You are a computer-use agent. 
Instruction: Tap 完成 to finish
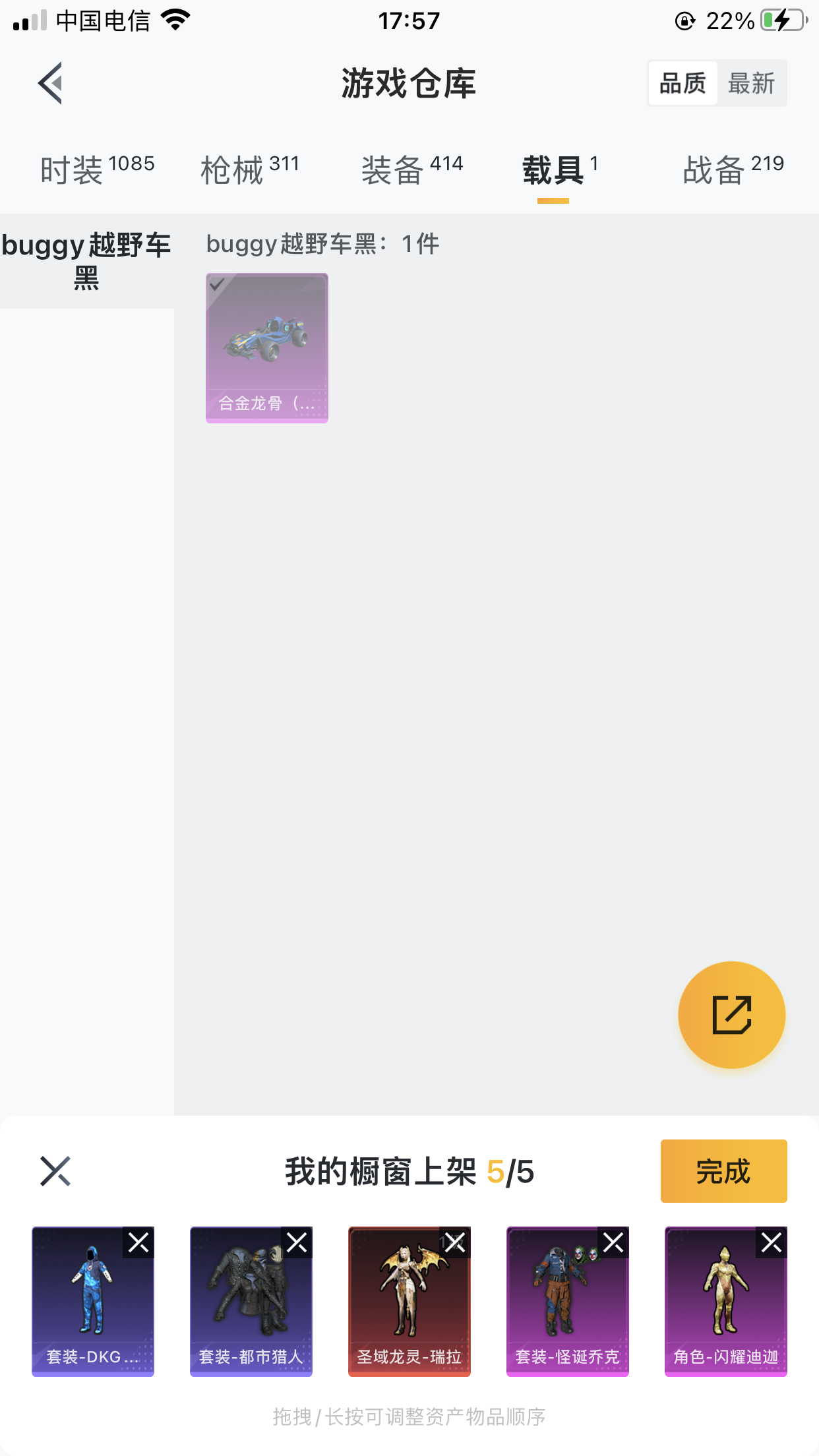click(x=724, y=1171)
